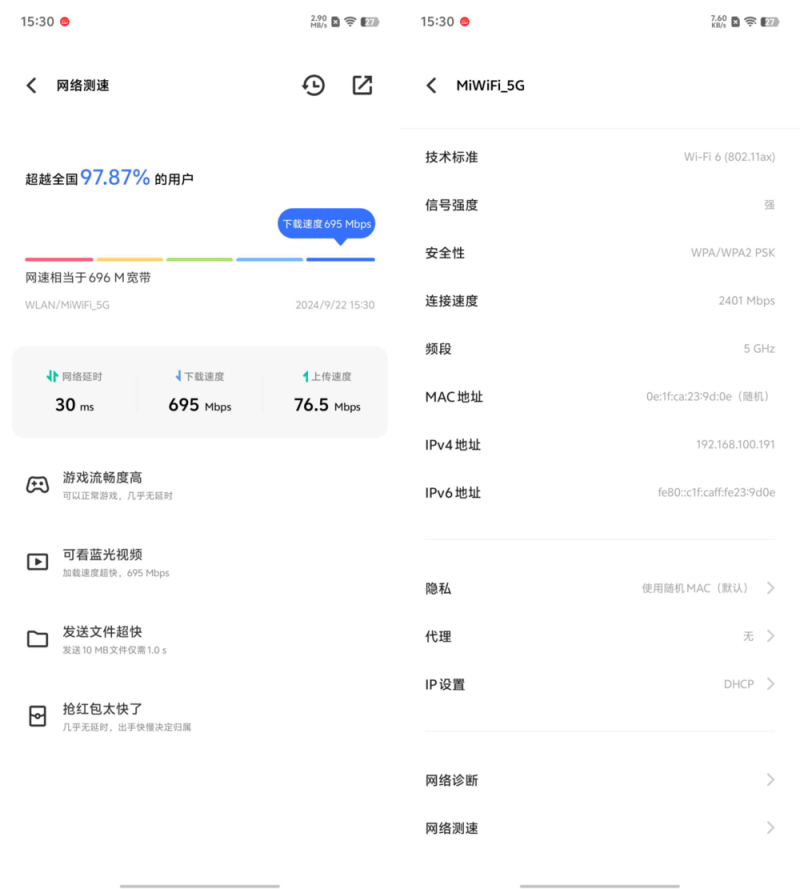The width and height of the screenshot is (800, 889).
Task: Open the 网络测速 row under 网络诊断
Action: [600, 828]
